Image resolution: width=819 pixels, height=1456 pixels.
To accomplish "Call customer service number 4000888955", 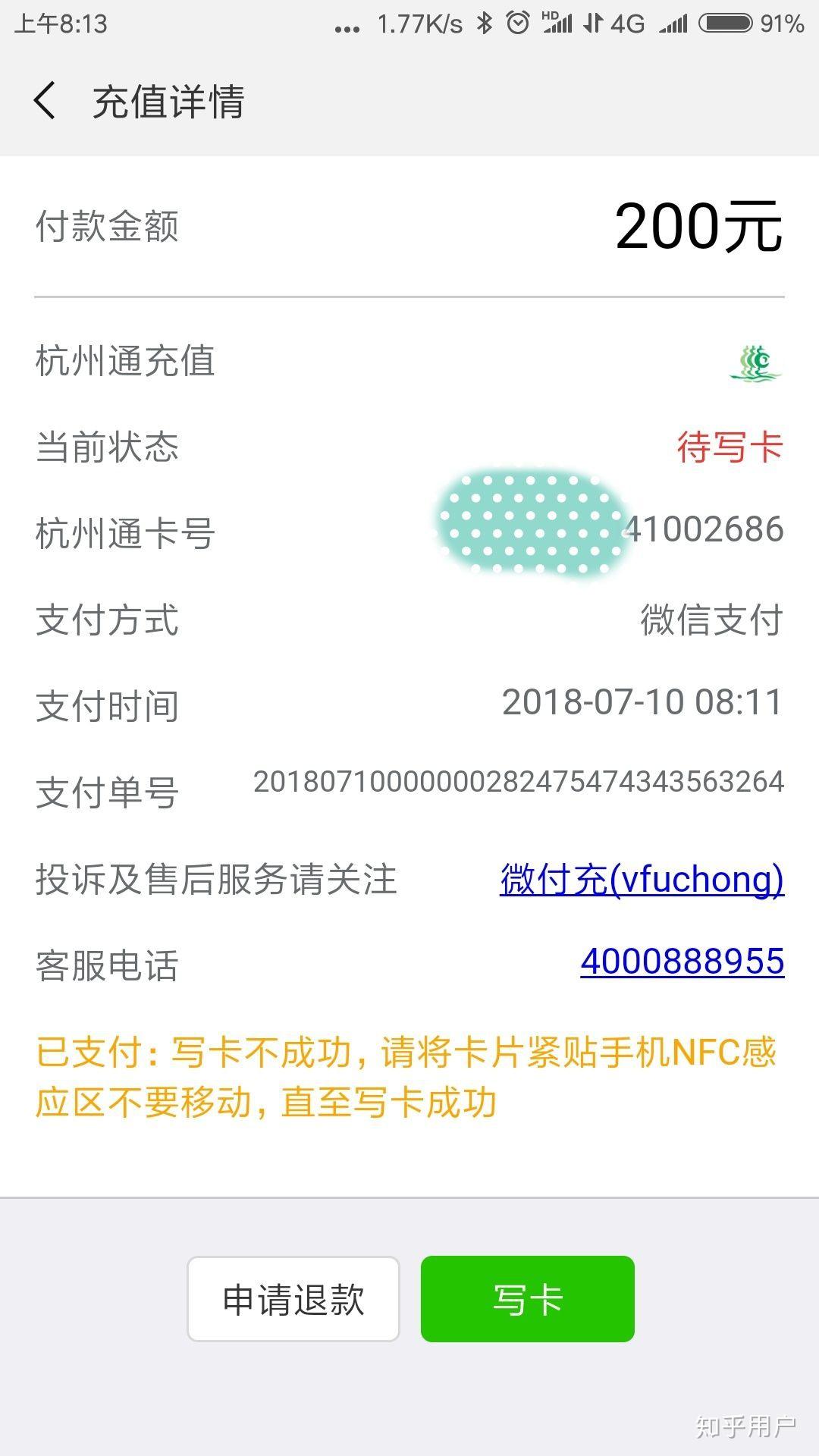I will (x=682, y=962).
